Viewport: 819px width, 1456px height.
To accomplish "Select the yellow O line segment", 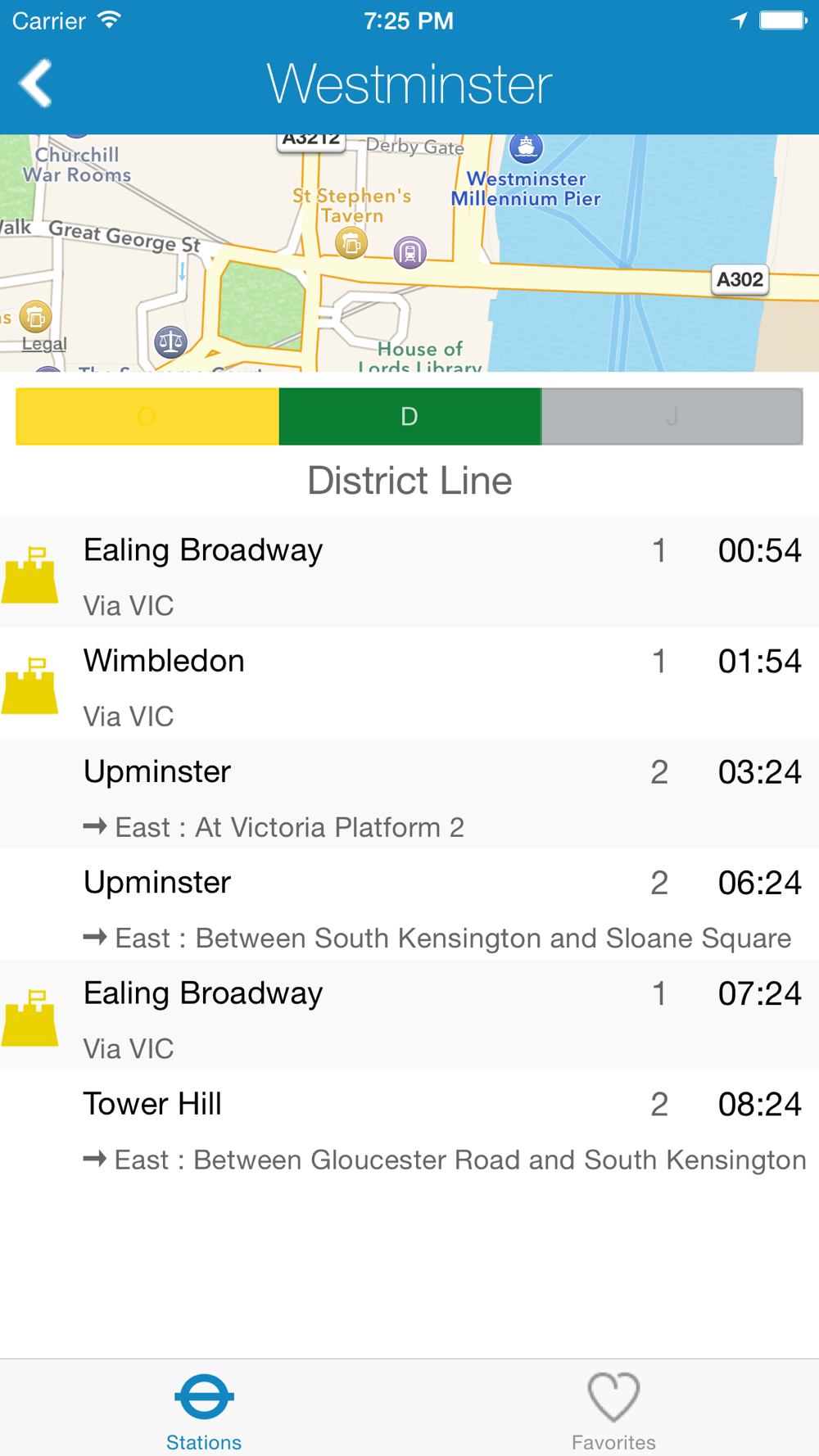I will [147, 417].
